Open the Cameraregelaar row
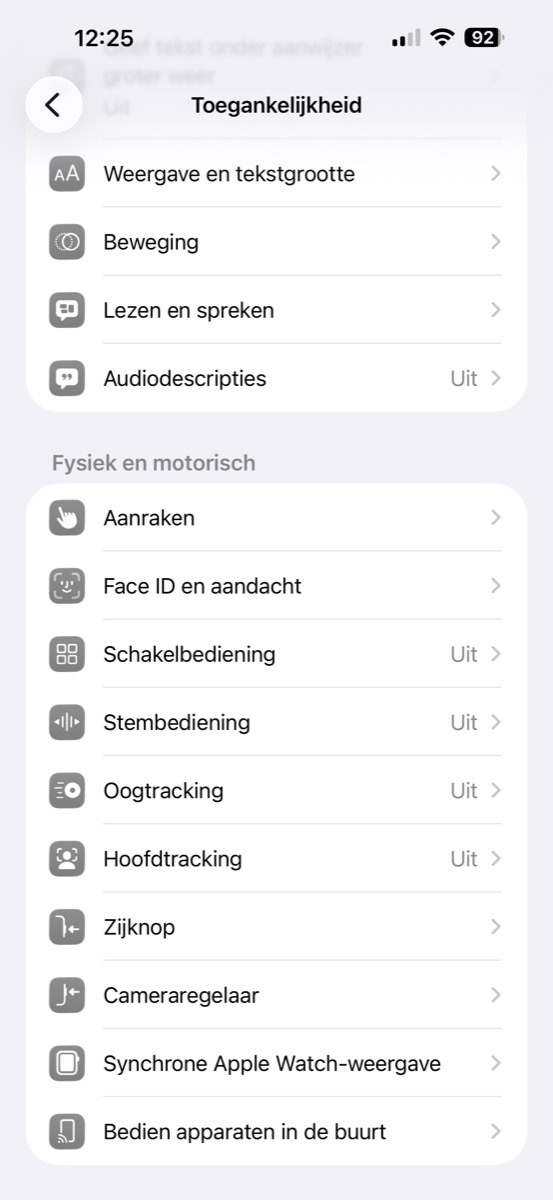This screenshot has height=1200, width=553. [x=276, y=995]
